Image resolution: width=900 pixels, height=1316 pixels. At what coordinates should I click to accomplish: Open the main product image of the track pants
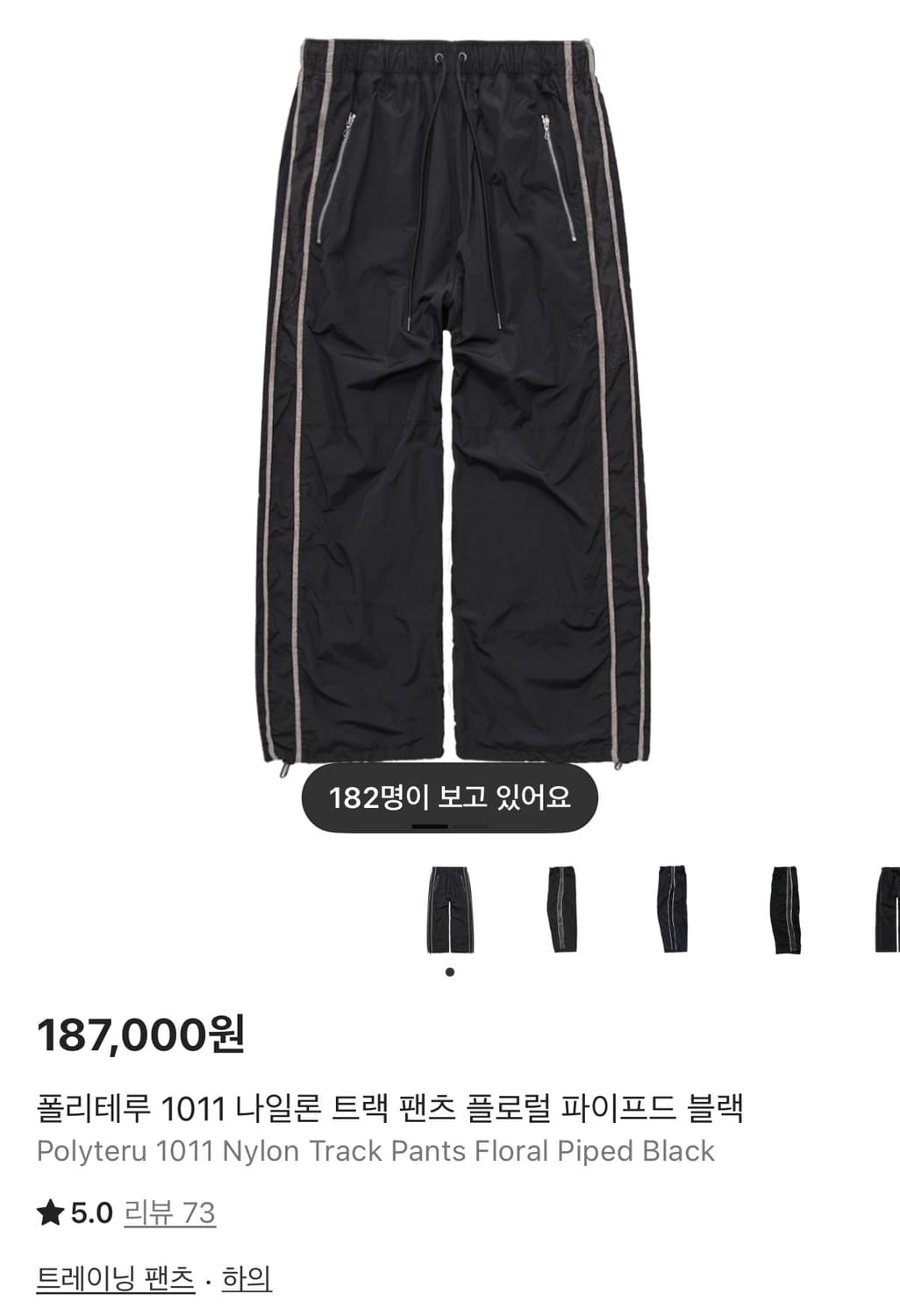click(x=450, y=395)
